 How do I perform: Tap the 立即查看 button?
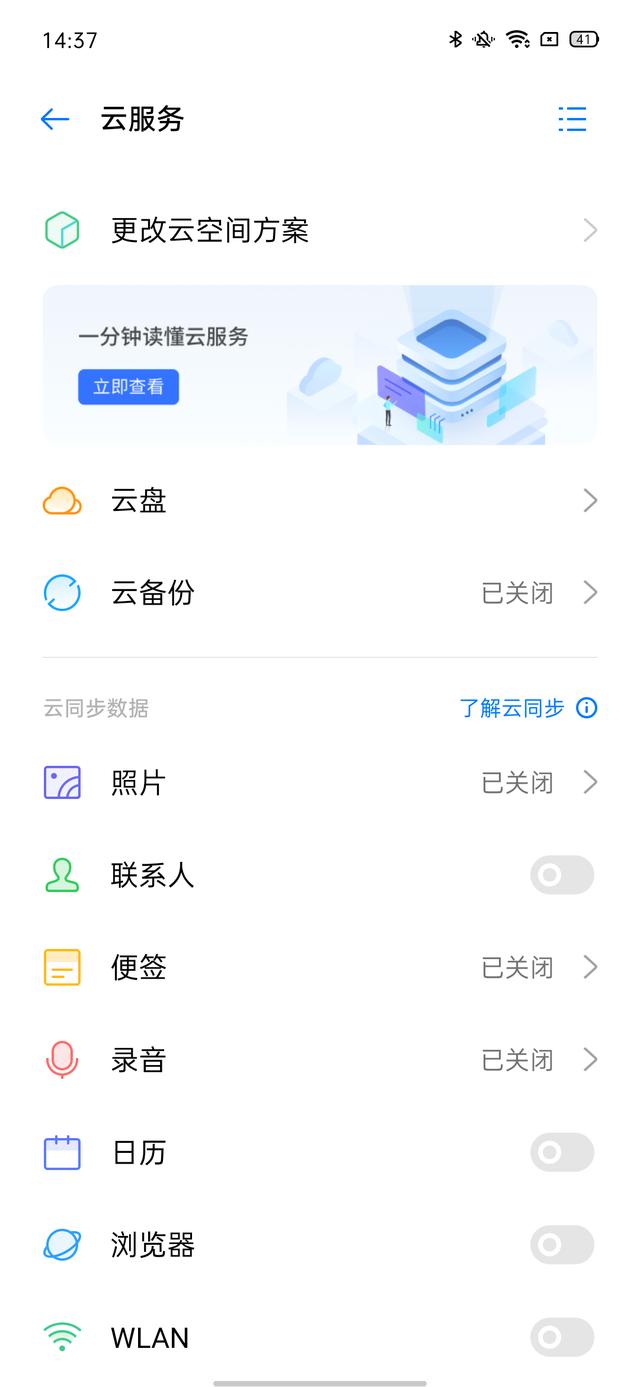[128, 387]
